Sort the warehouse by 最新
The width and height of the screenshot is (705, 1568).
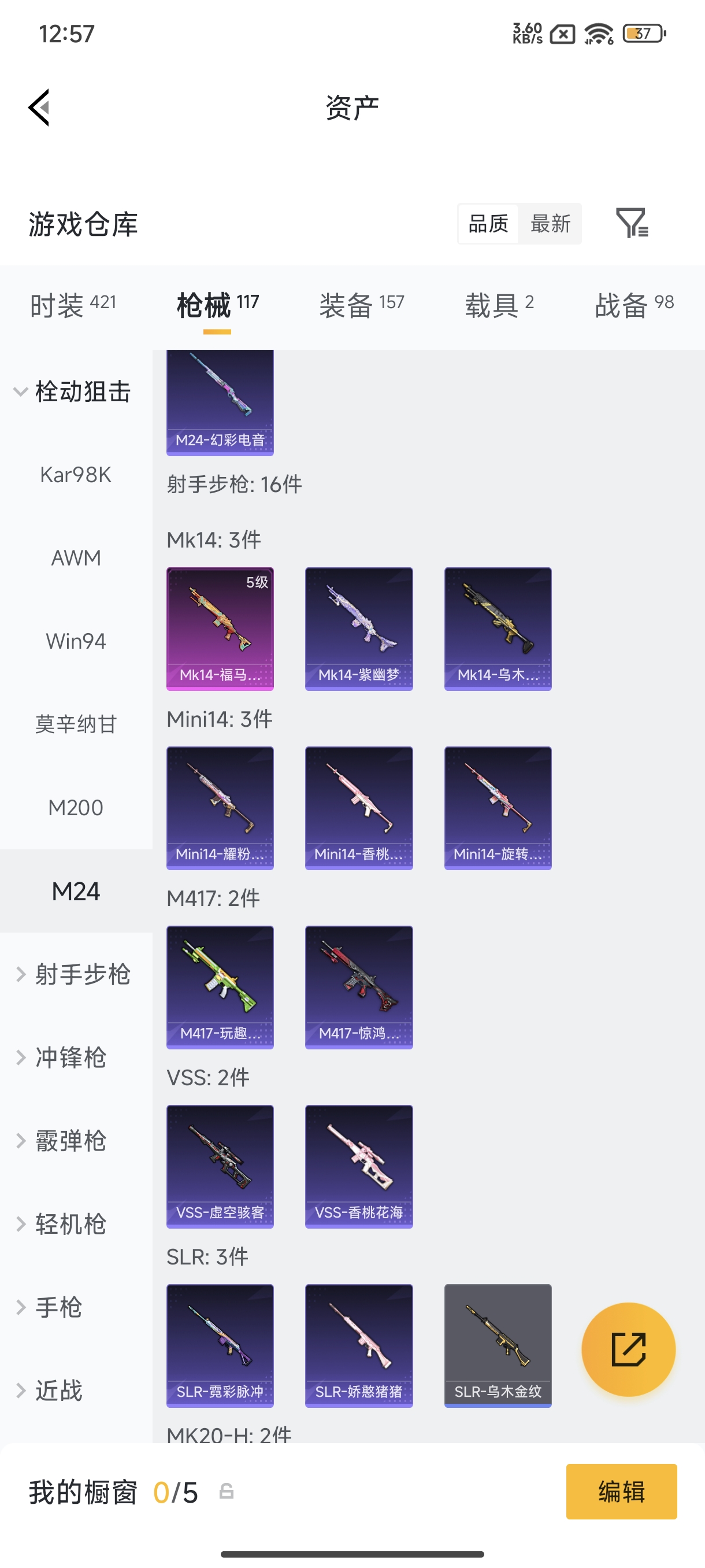pyautogui.click(x=550, y=223)
